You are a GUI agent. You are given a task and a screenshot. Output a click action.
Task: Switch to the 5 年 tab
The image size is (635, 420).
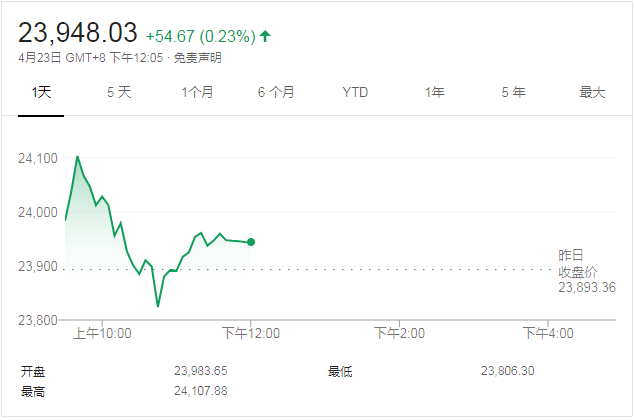pyautogui.click(x=513, y=92)
